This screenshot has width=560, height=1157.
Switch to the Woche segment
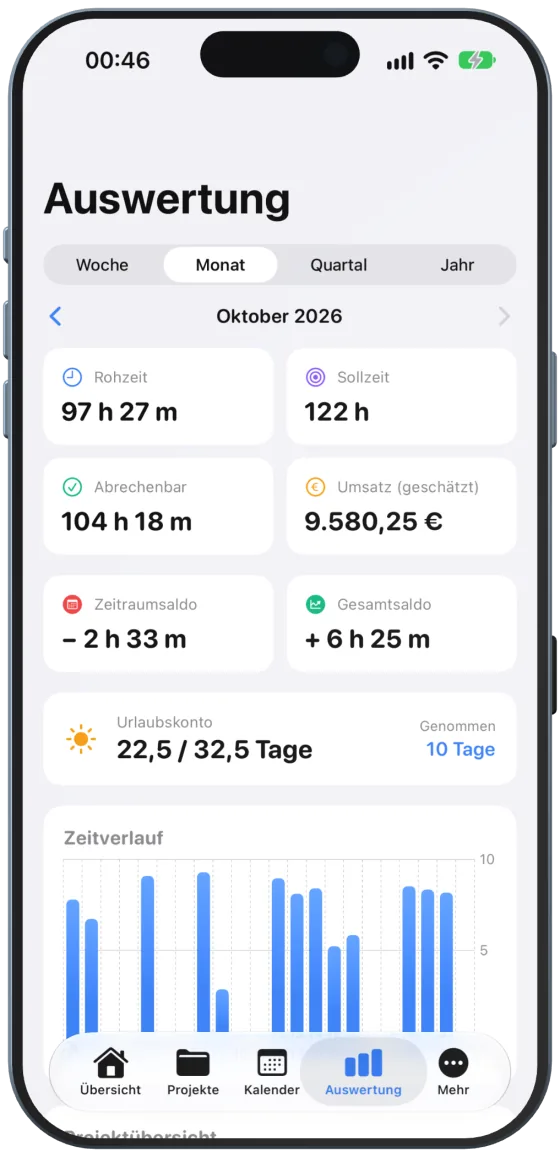coord(103,265)
